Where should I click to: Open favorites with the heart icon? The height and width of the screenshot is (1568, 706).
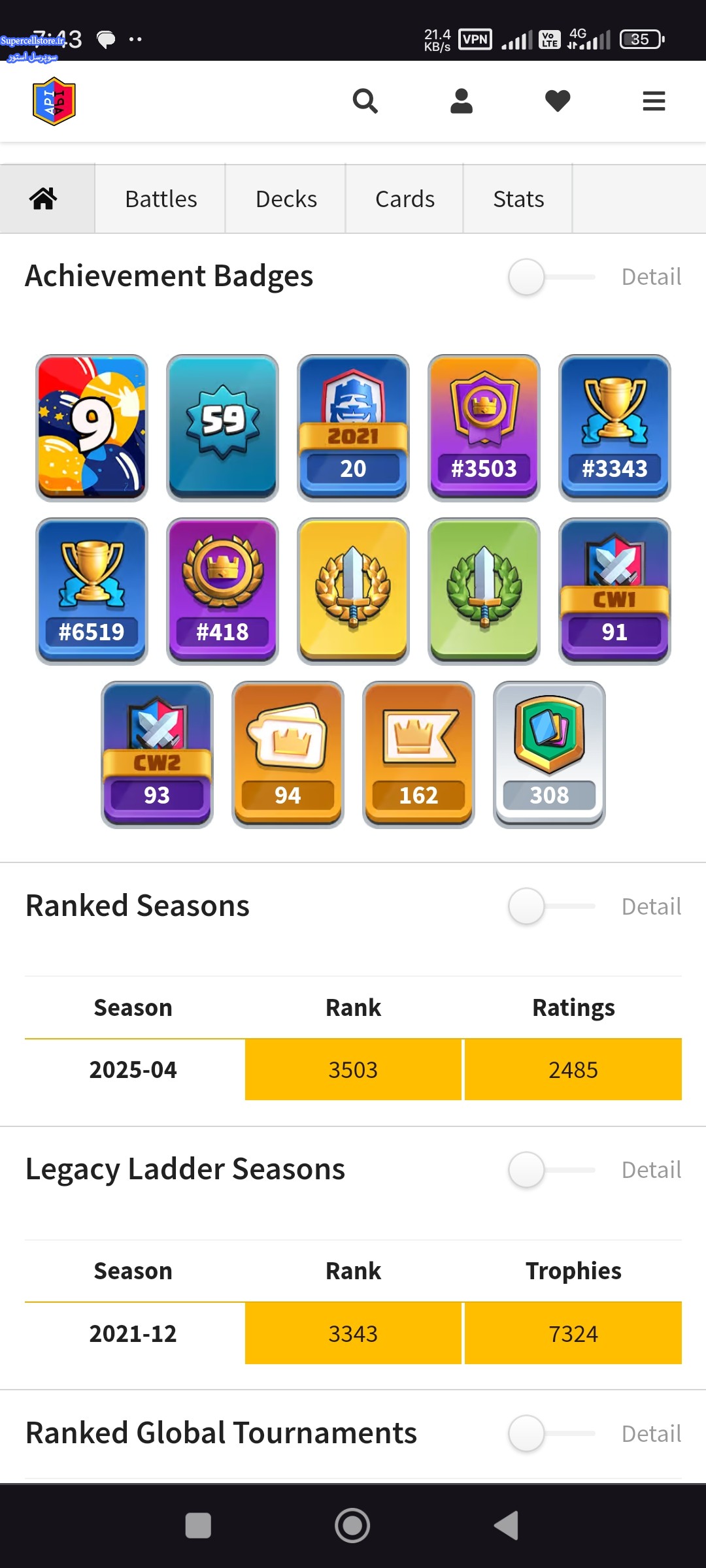click(x=558, y=101)
